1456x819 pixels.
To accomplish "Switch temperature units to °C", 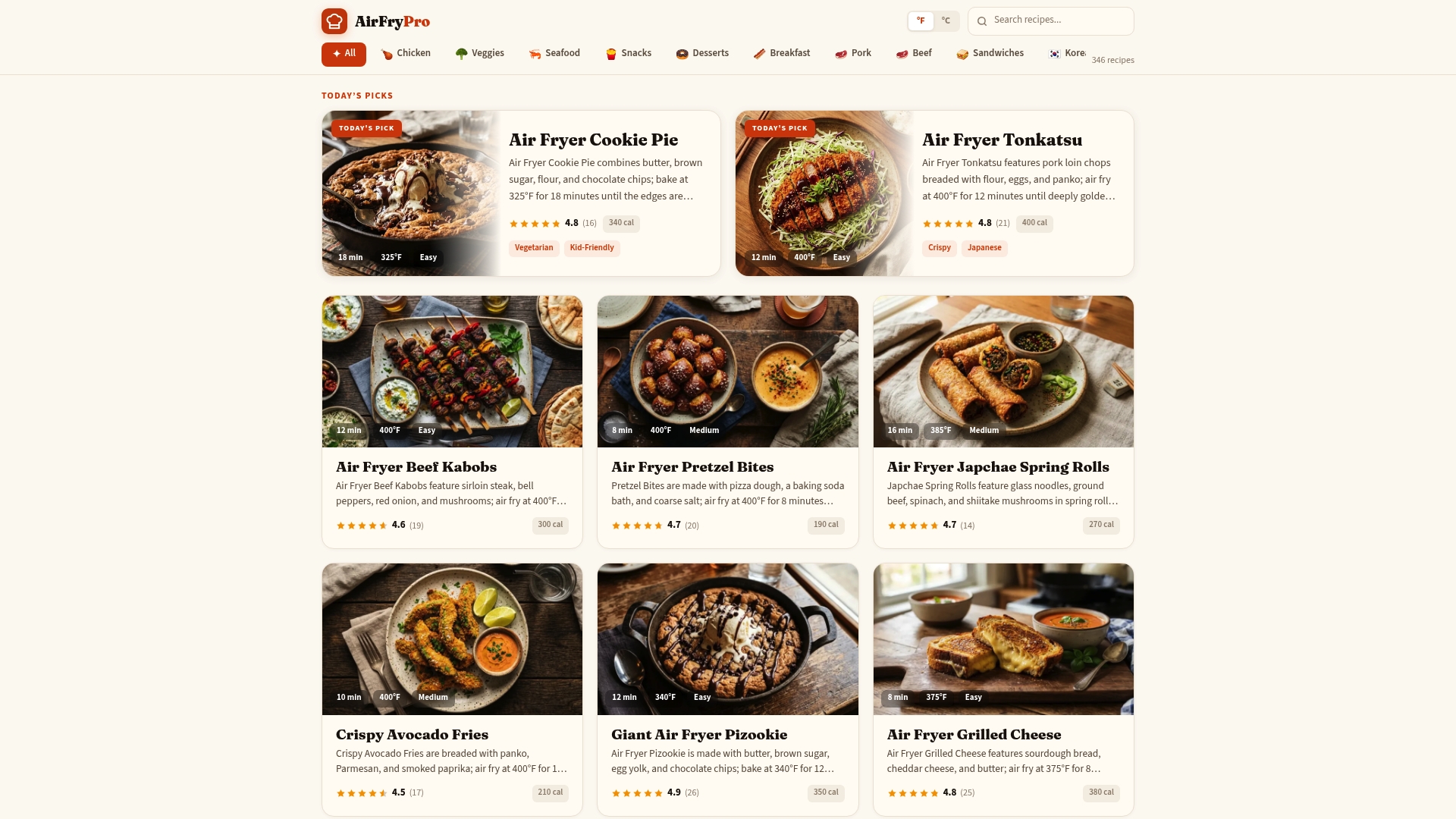I will point(946,21).
